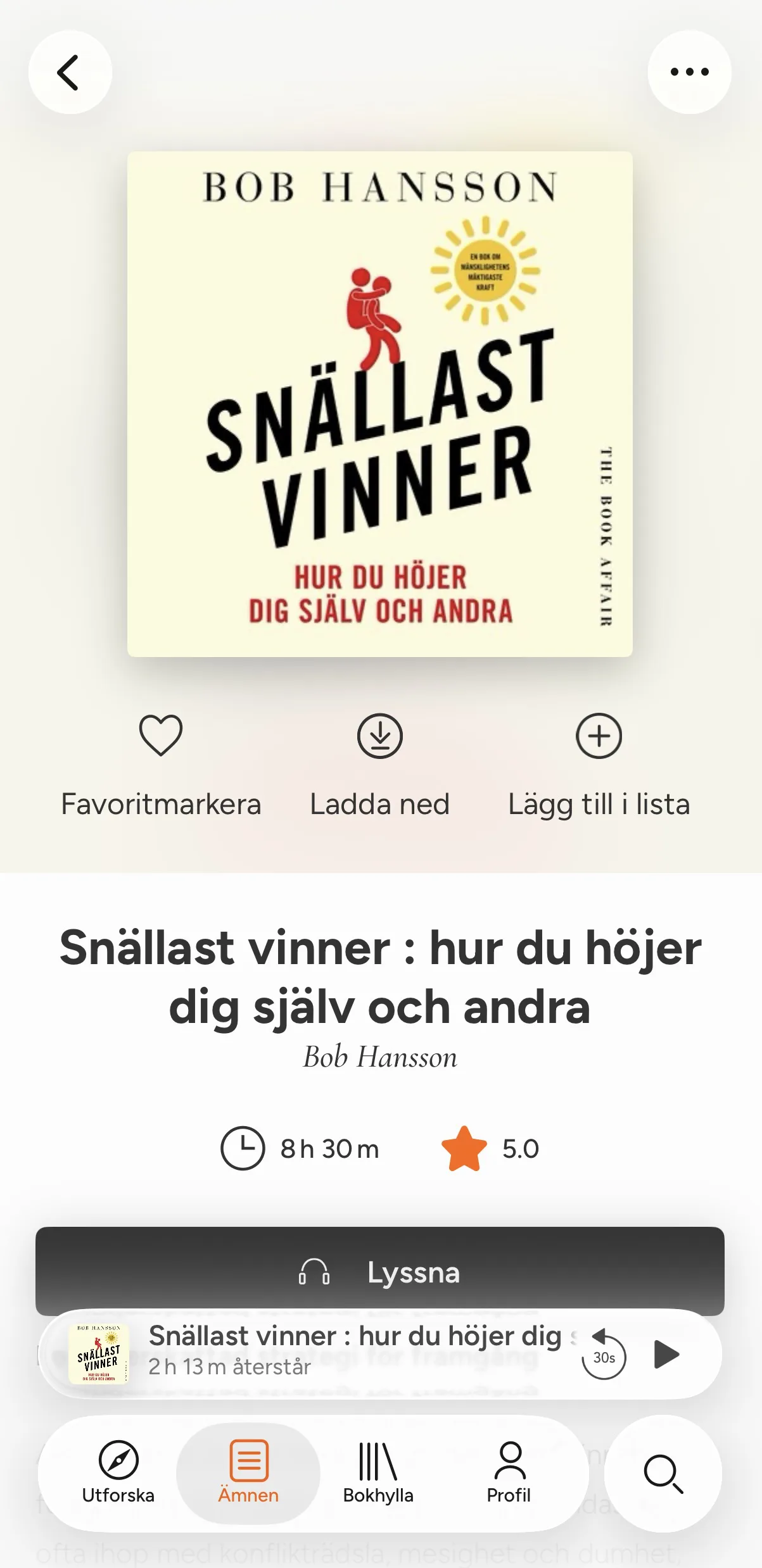Toggle Lägg till i lista

pos(599,804)
